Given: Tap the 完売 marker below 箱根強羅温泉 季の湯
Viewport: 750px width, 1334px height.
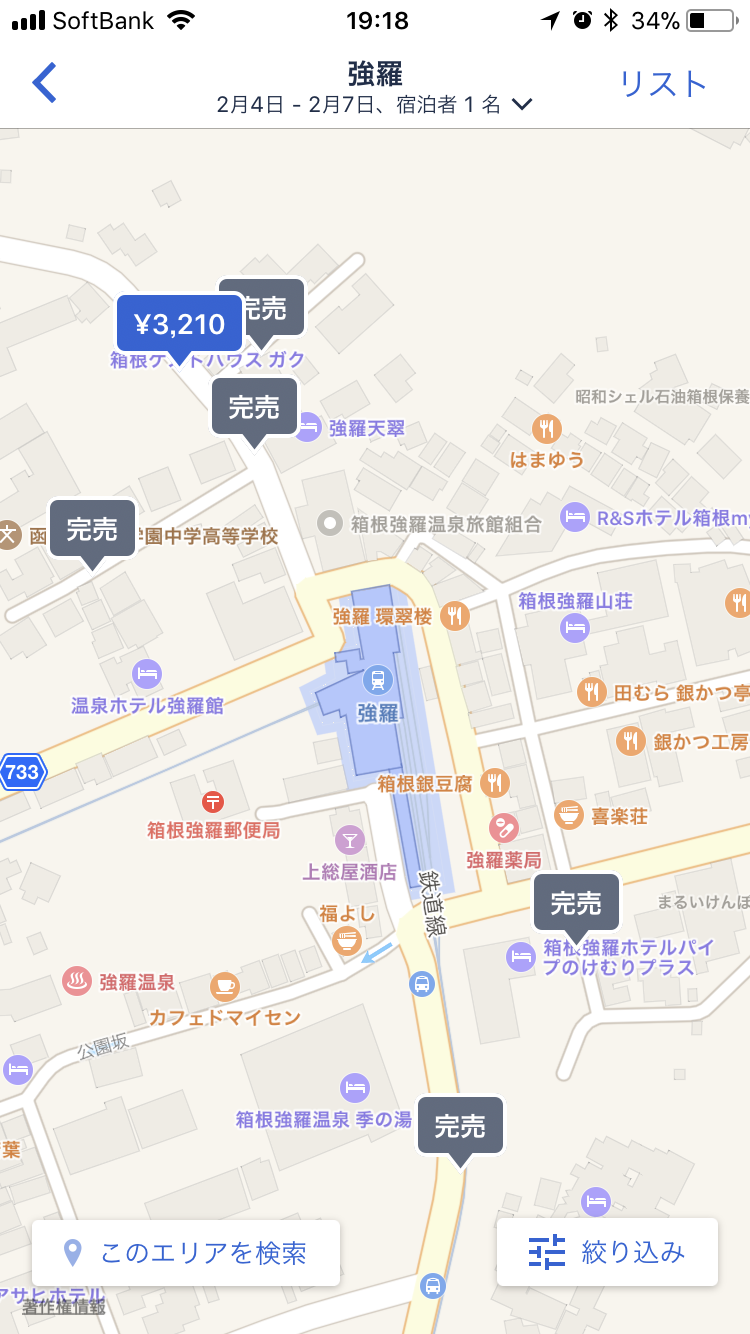Looking at the screenshot, I should coord(460,1127).
